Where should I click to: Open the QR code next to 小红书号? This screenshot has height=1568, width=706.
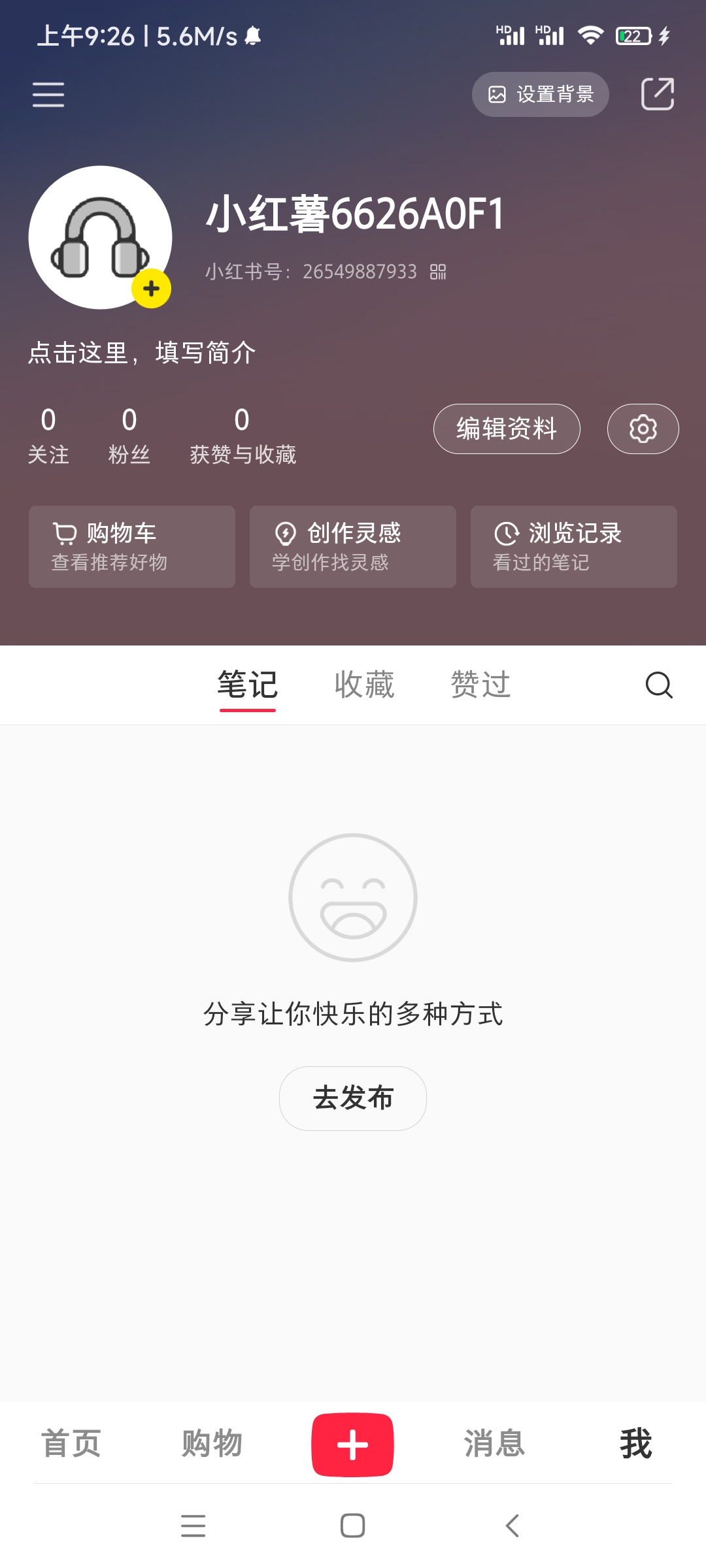pos(438,272)
